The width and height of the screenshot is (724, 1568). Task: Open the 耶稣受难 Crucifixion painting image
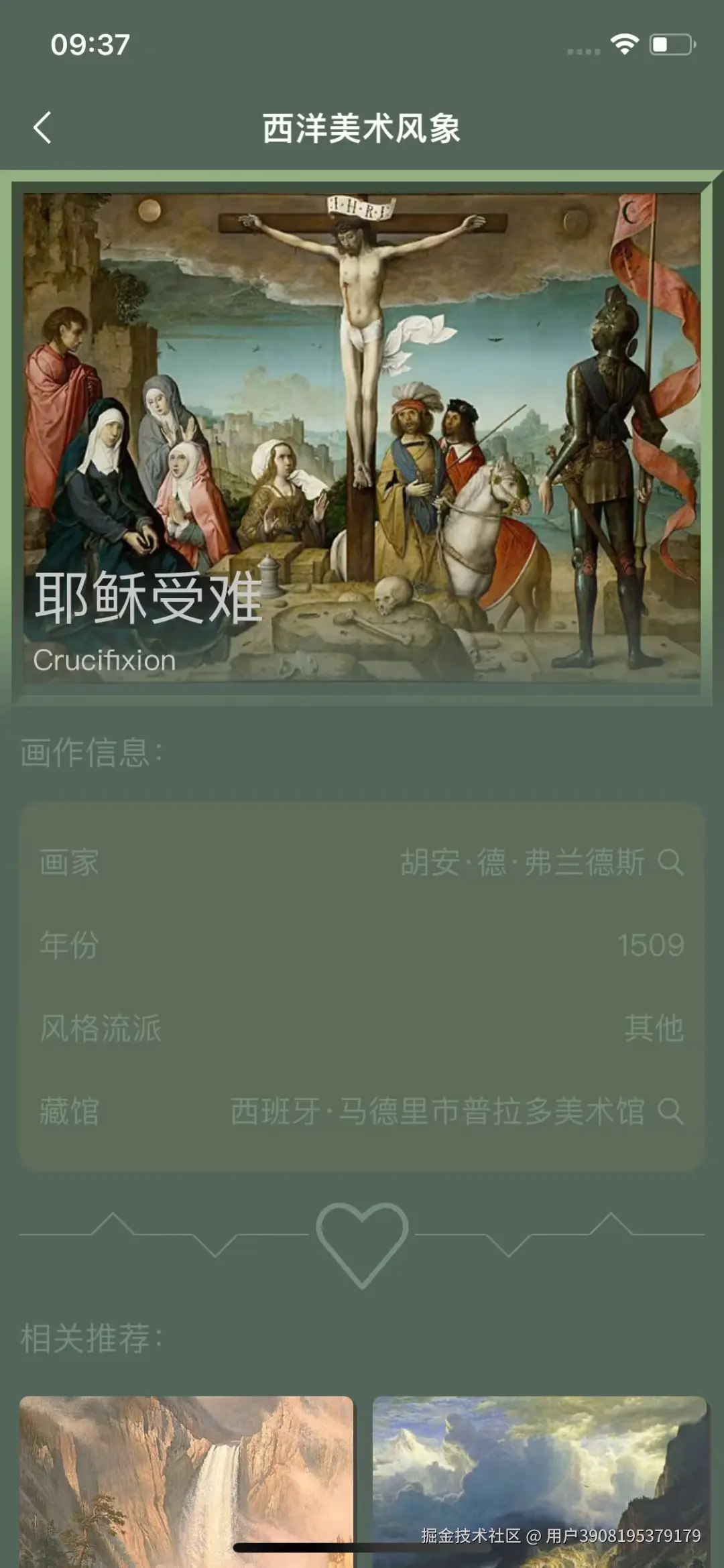click(x=362, y=437)
